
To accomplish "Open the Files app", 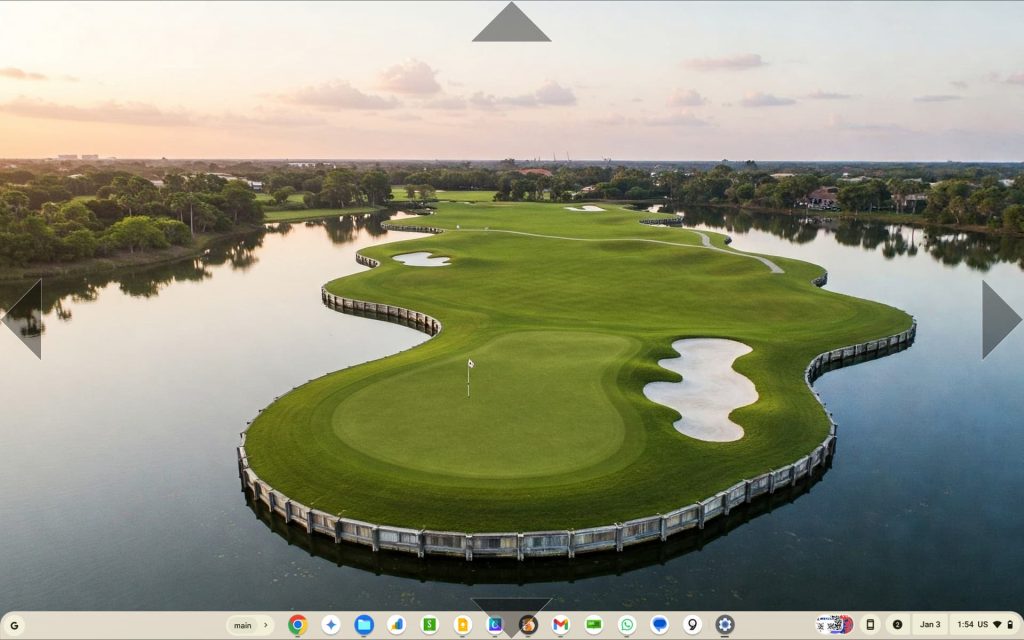I will coord(364,625).
